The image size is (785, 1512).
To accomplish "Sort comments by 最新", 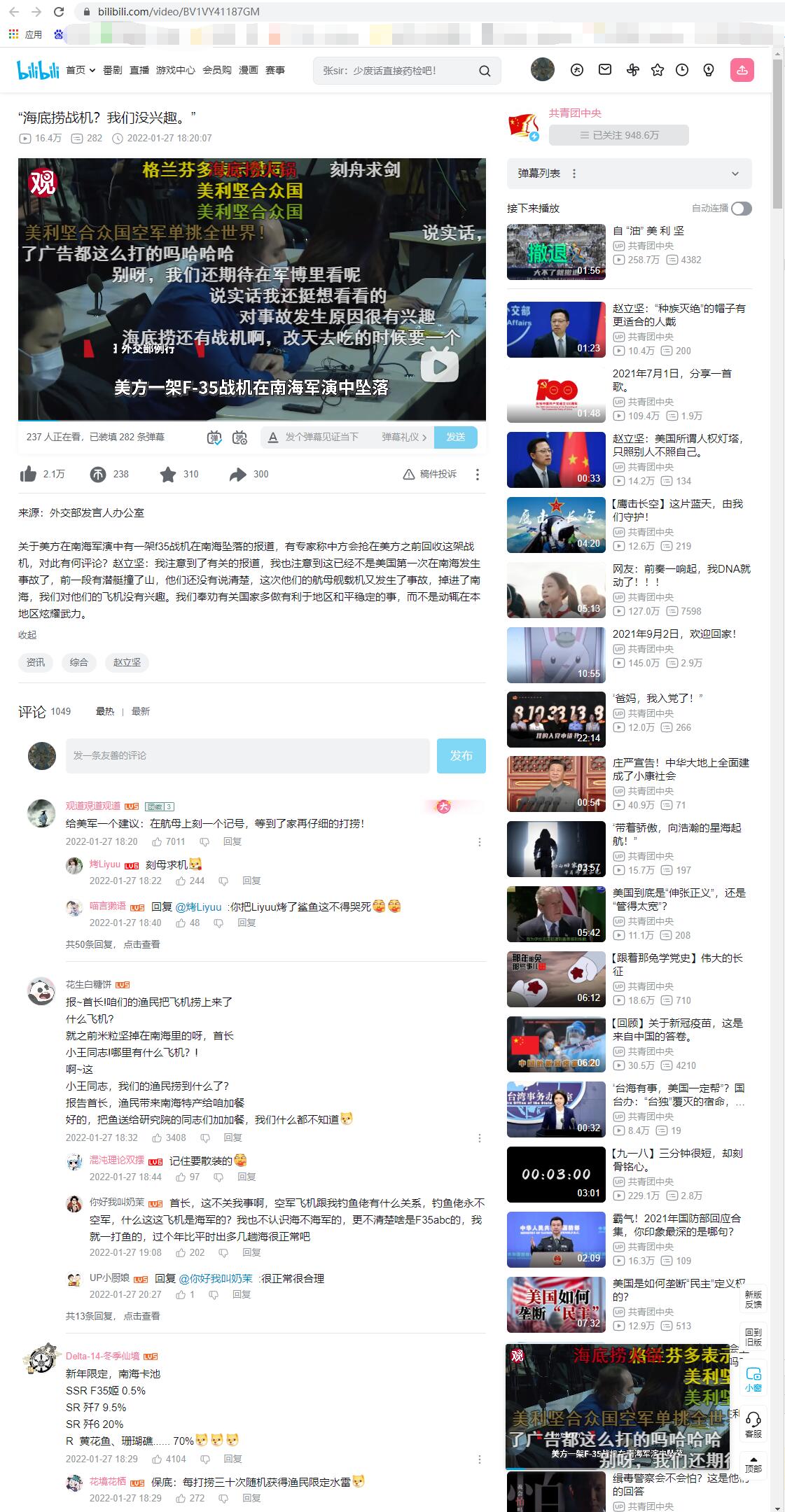I will click(141, 711).
